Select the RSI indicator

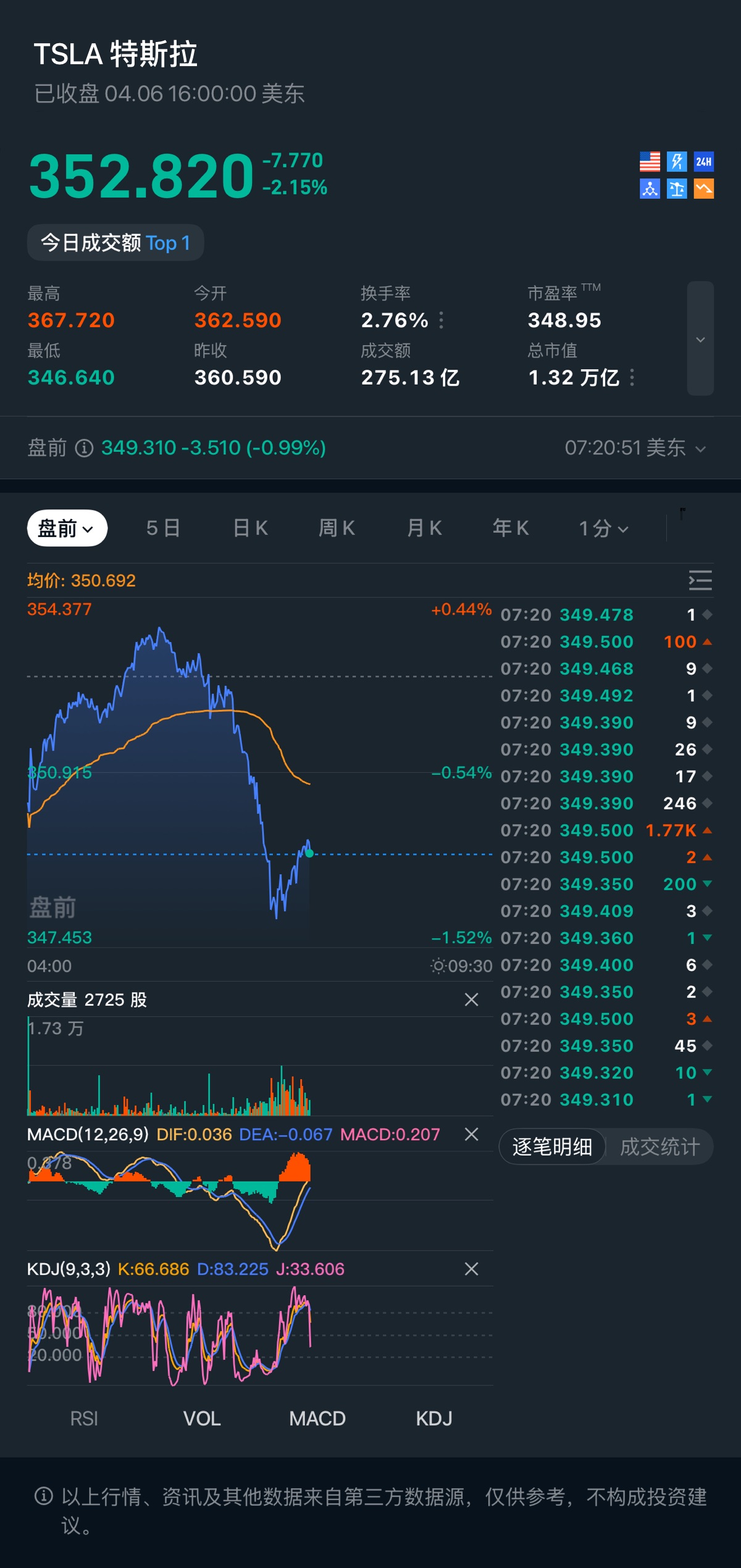point(84,1419)
